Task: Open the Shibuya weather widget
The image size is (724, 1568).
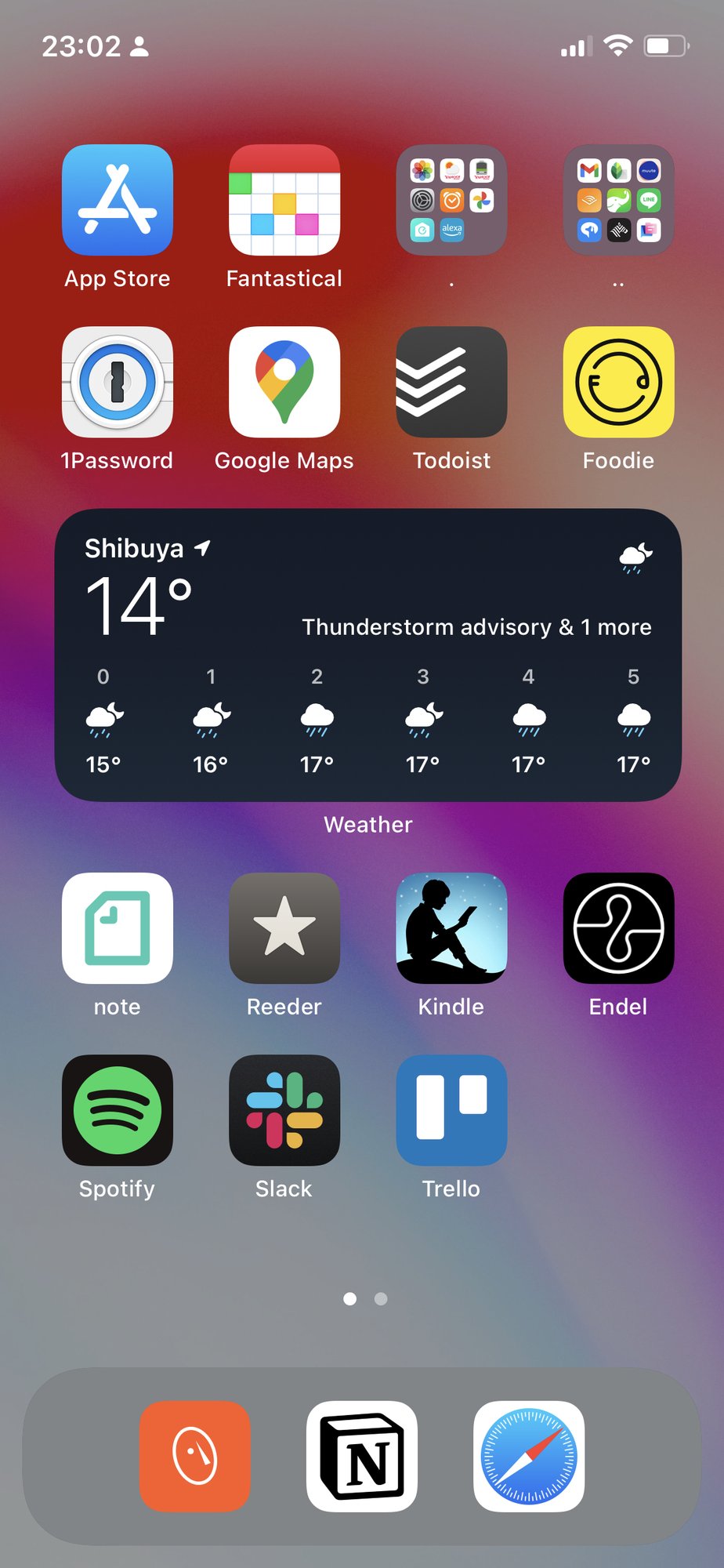Action: [367, 655]
